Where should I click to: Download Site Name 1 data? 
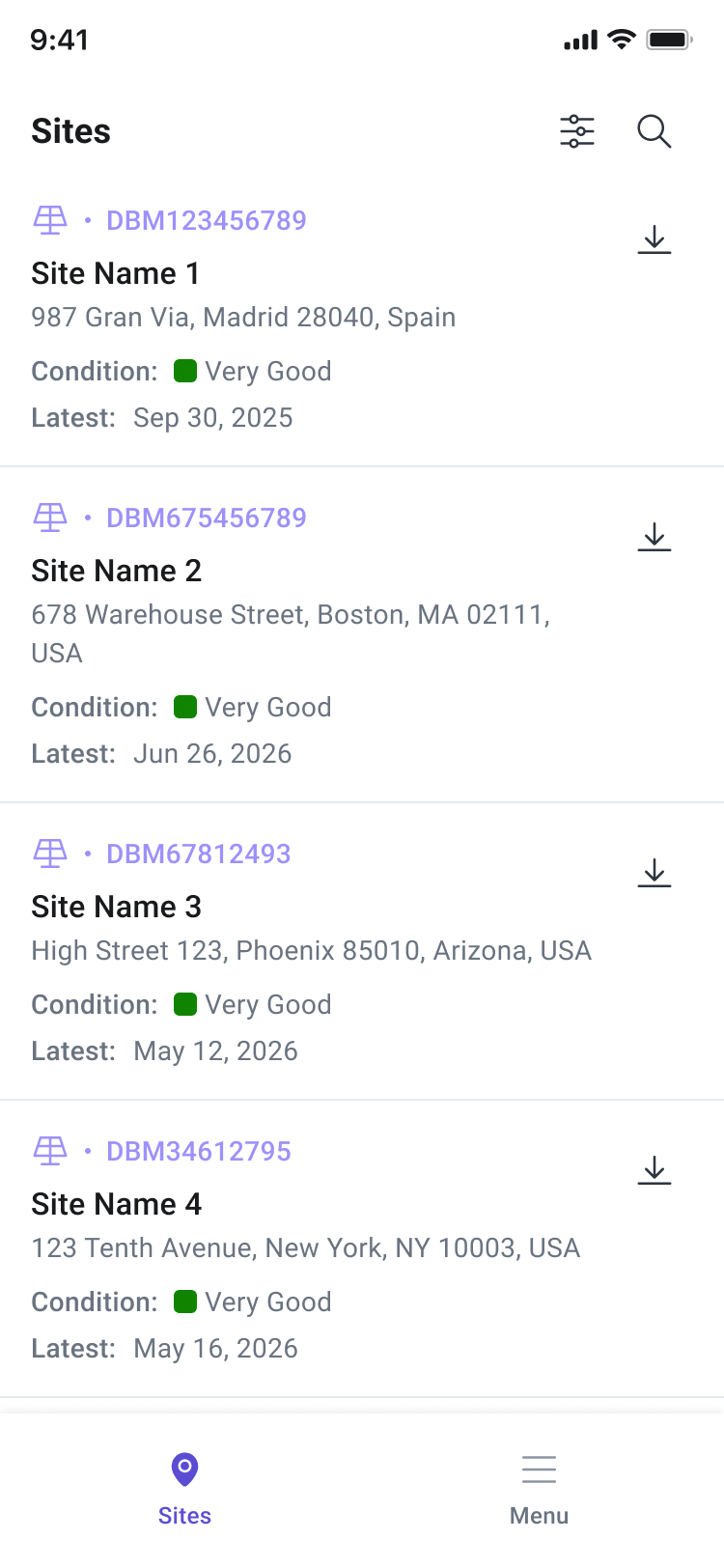click(654, 239)
